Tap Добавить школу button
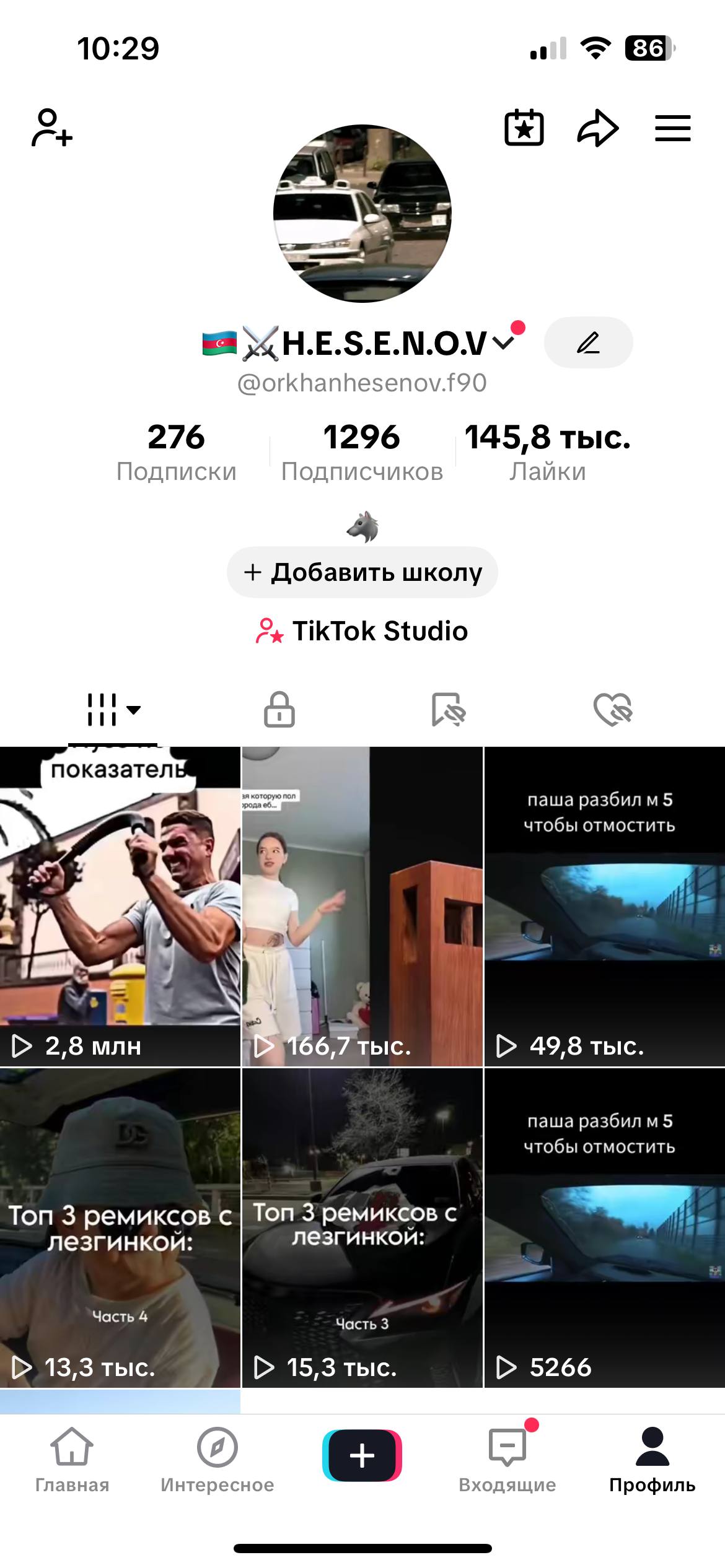Image resolution: width=725 pixels, height=1568 pixels. [x=362, y=572]
